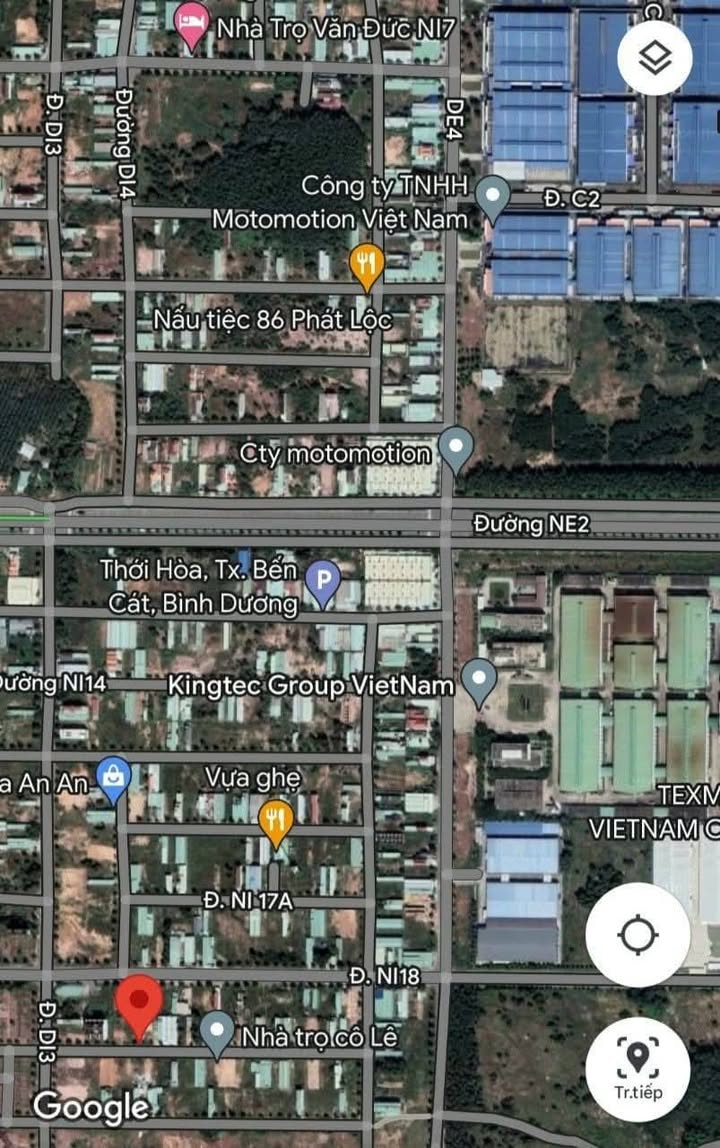Select the Nhà trọ cô Lê marker
Image resolution: width=720 pixels, height=1148 pixels.
(x=217, y=1033)
